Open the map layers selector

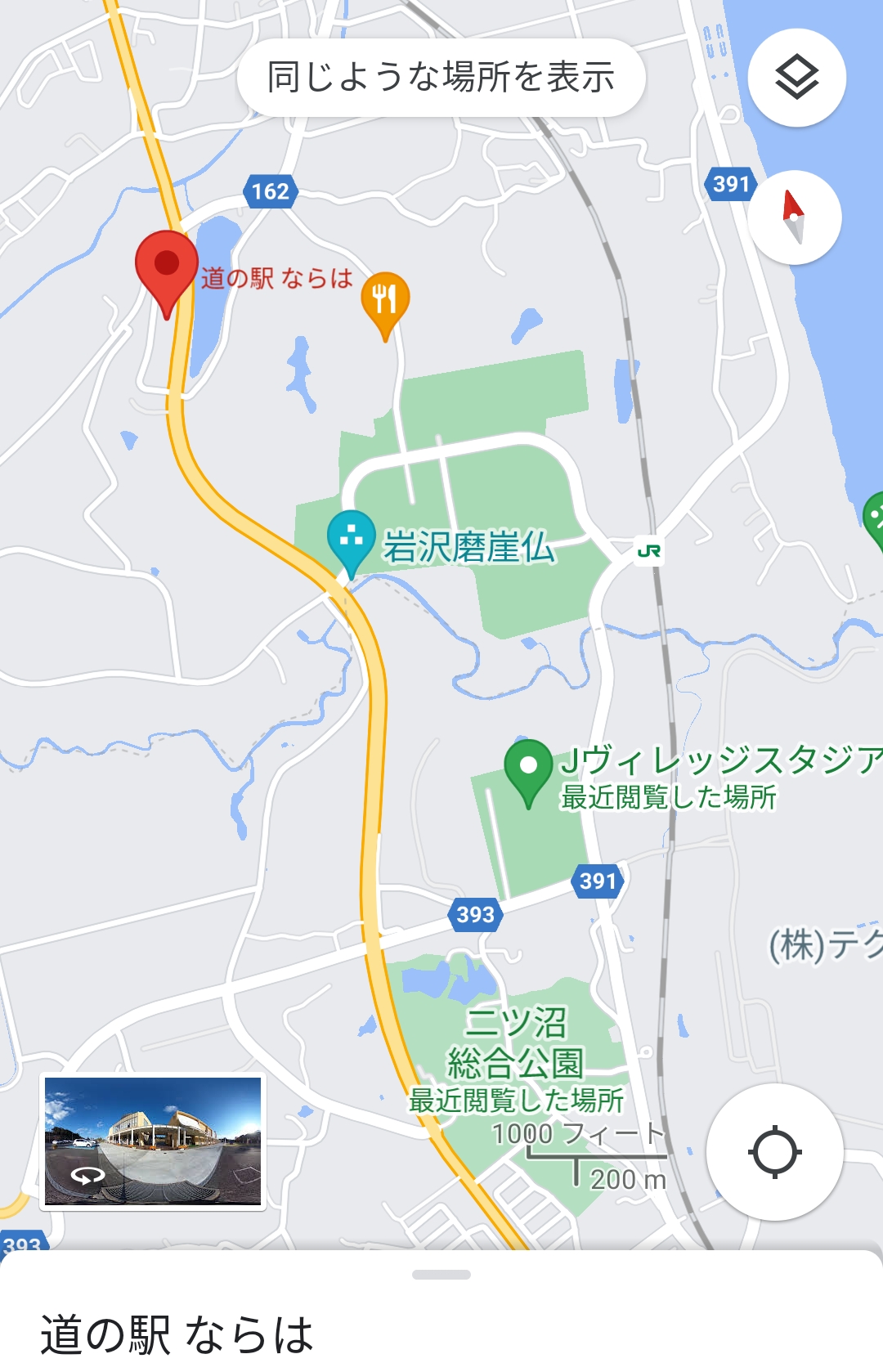click(x=796, y=78)
